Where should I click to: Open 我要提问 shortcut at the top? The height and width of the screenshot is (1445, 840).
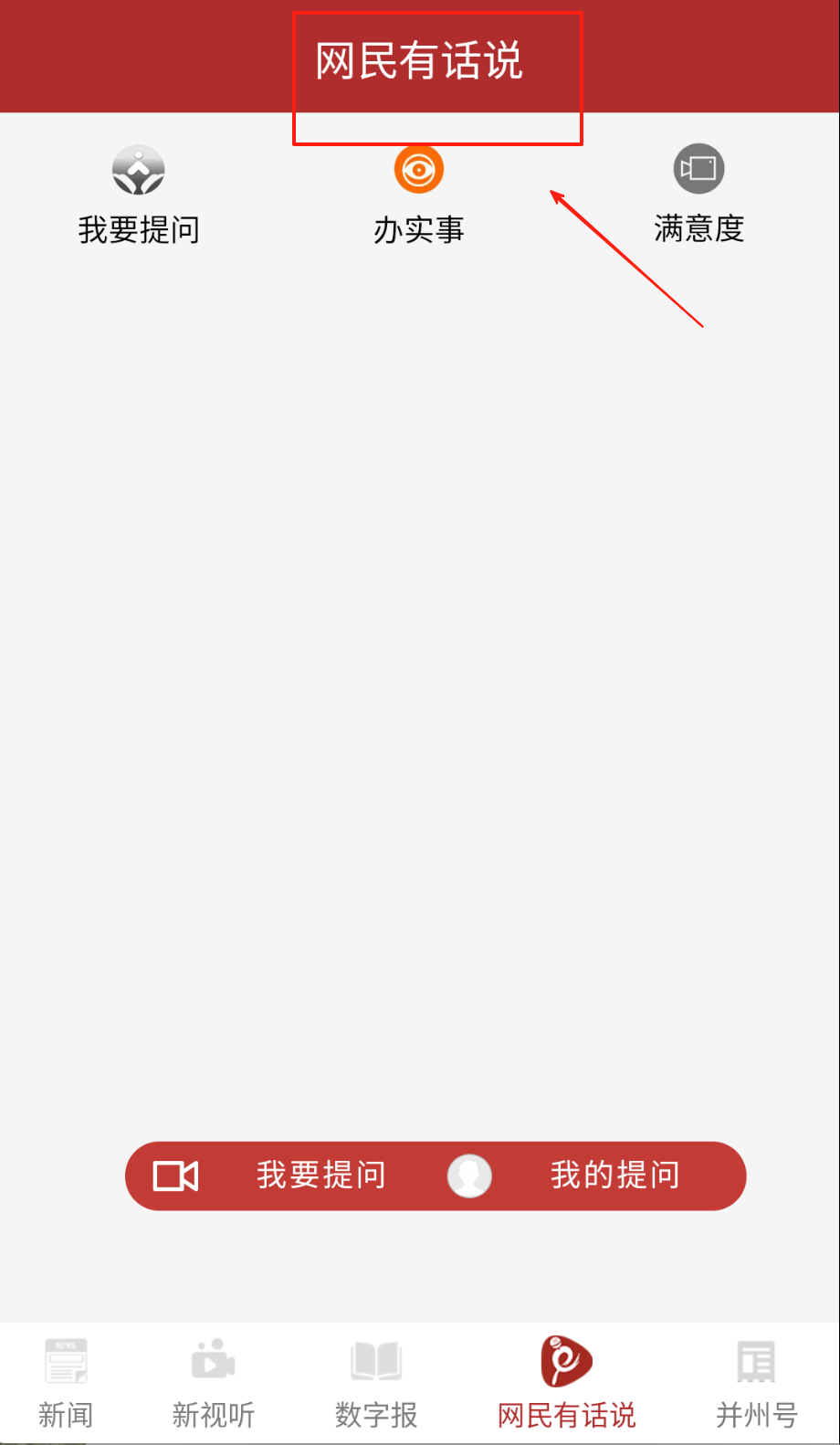tap(139, 194)
